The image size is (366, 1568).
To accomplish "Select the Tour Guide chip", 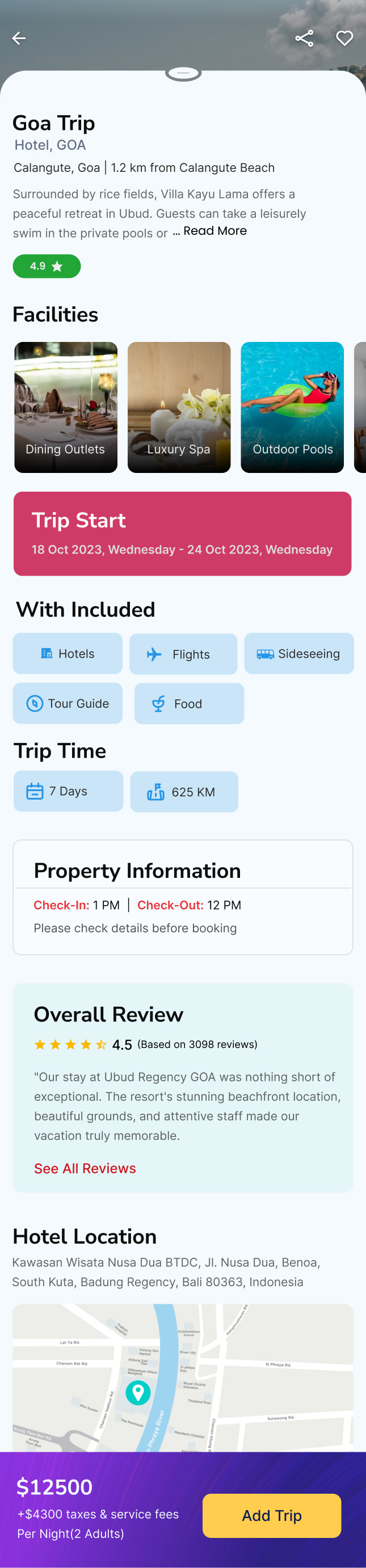I will pyautogui.click(x=68, y=703).
